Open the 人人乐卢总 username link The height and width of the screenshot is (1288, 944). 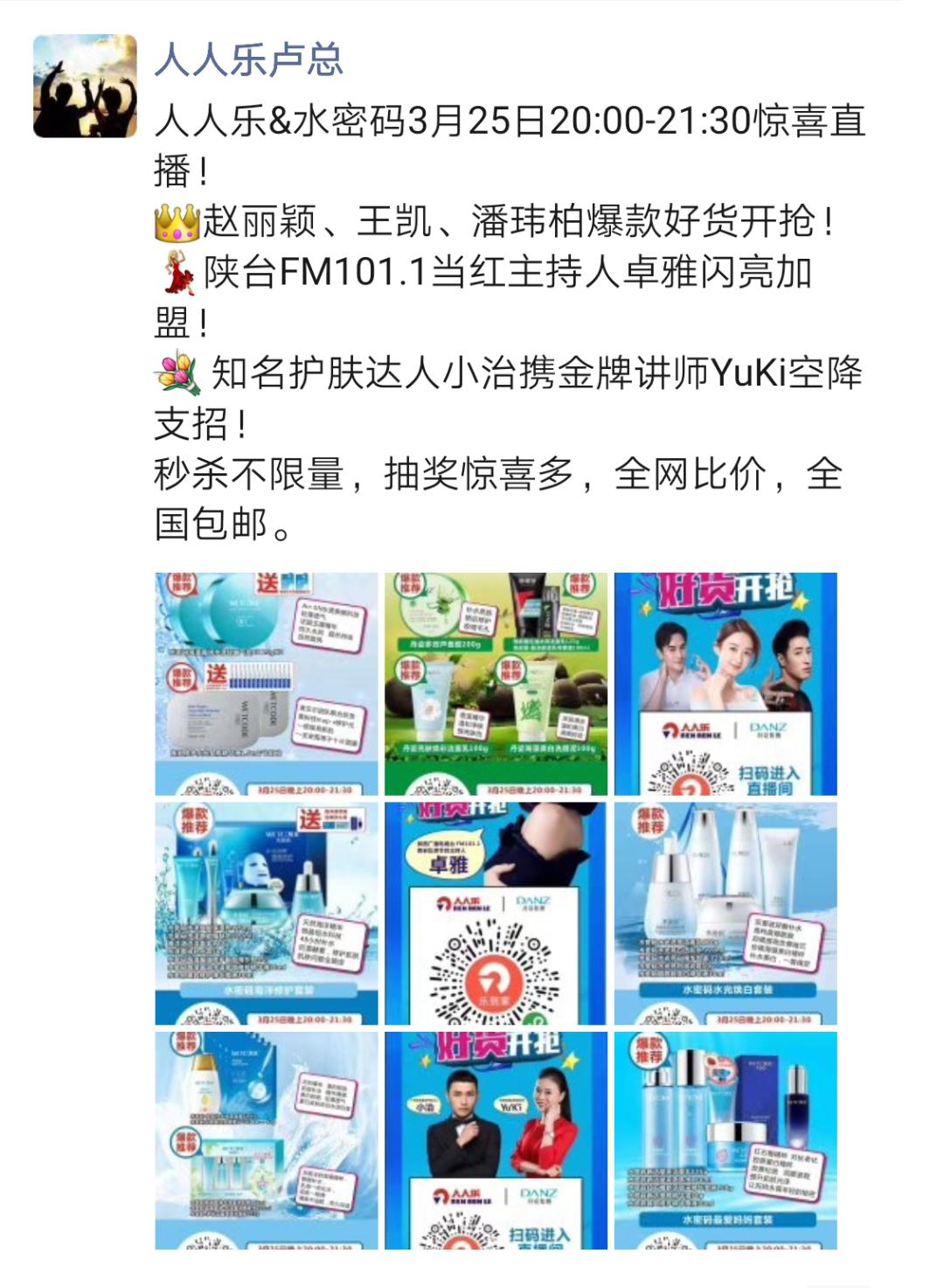pyautogui.click(x=249, y=60)
